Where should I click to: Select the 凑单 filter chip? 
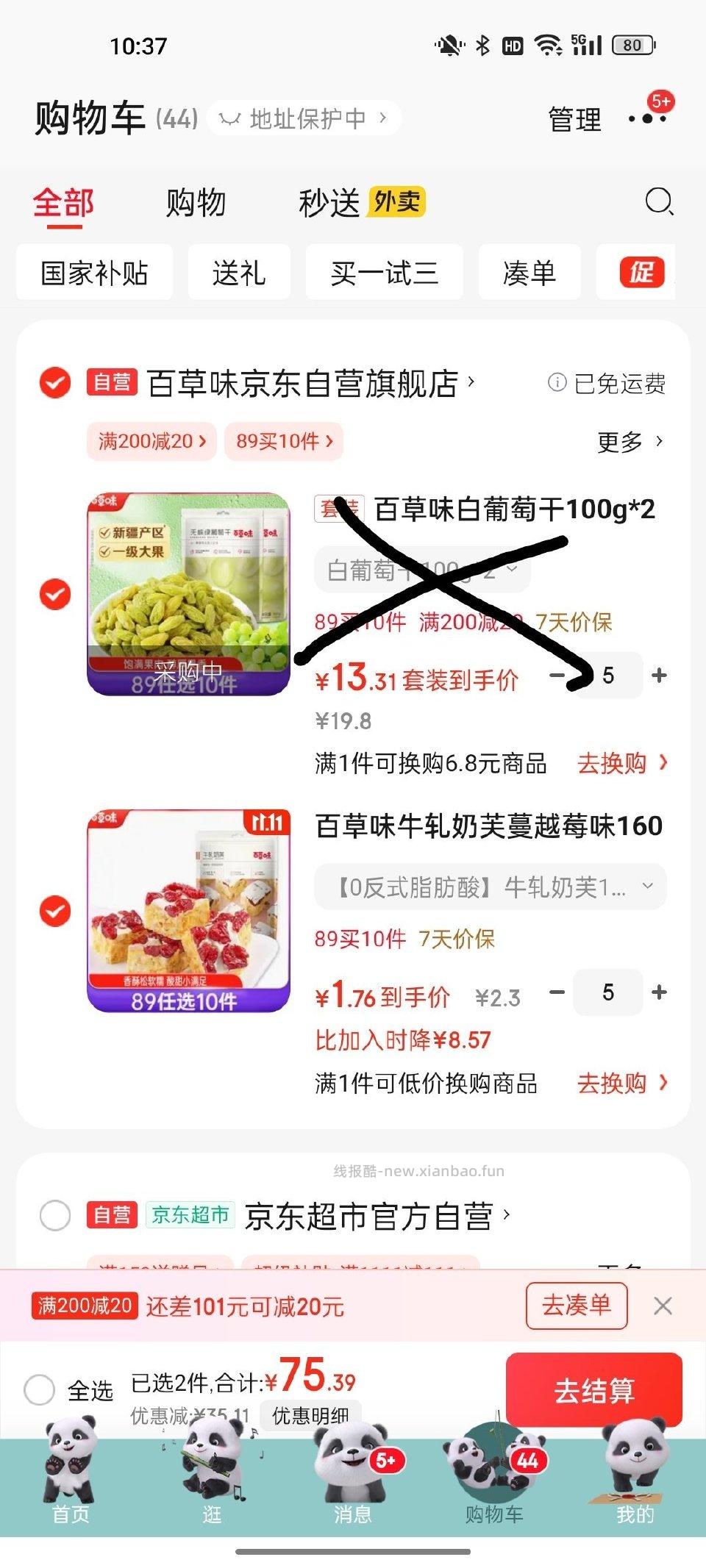pyautogui.click(x=529, y=273)
